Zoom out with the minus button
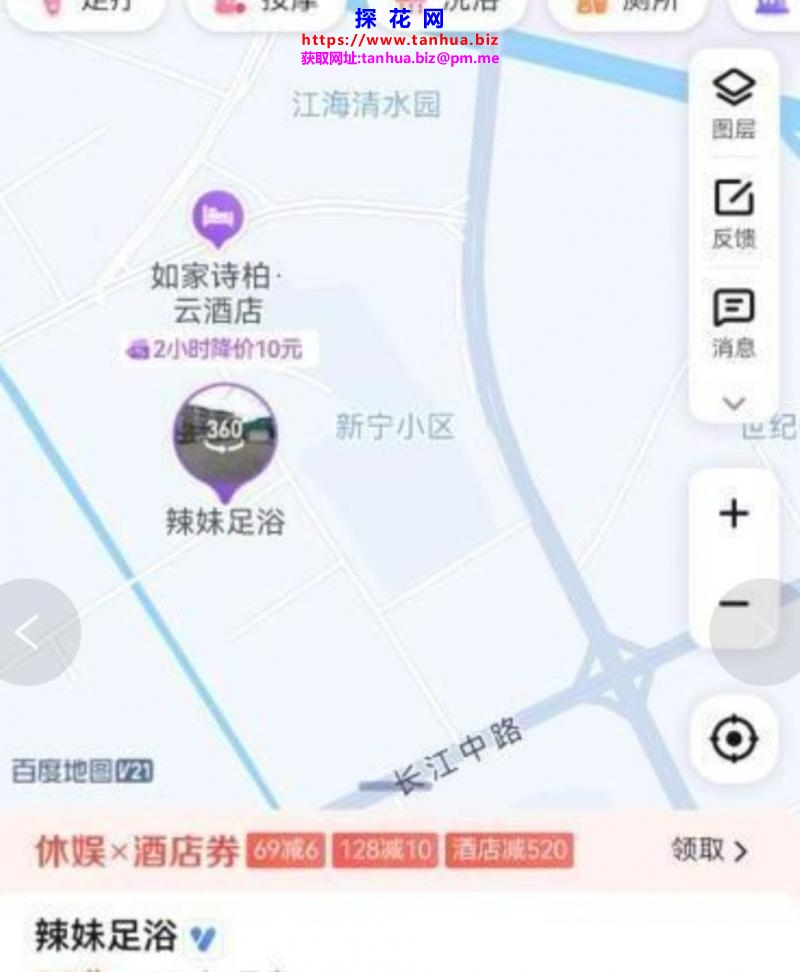 click(x=733, y=603)
